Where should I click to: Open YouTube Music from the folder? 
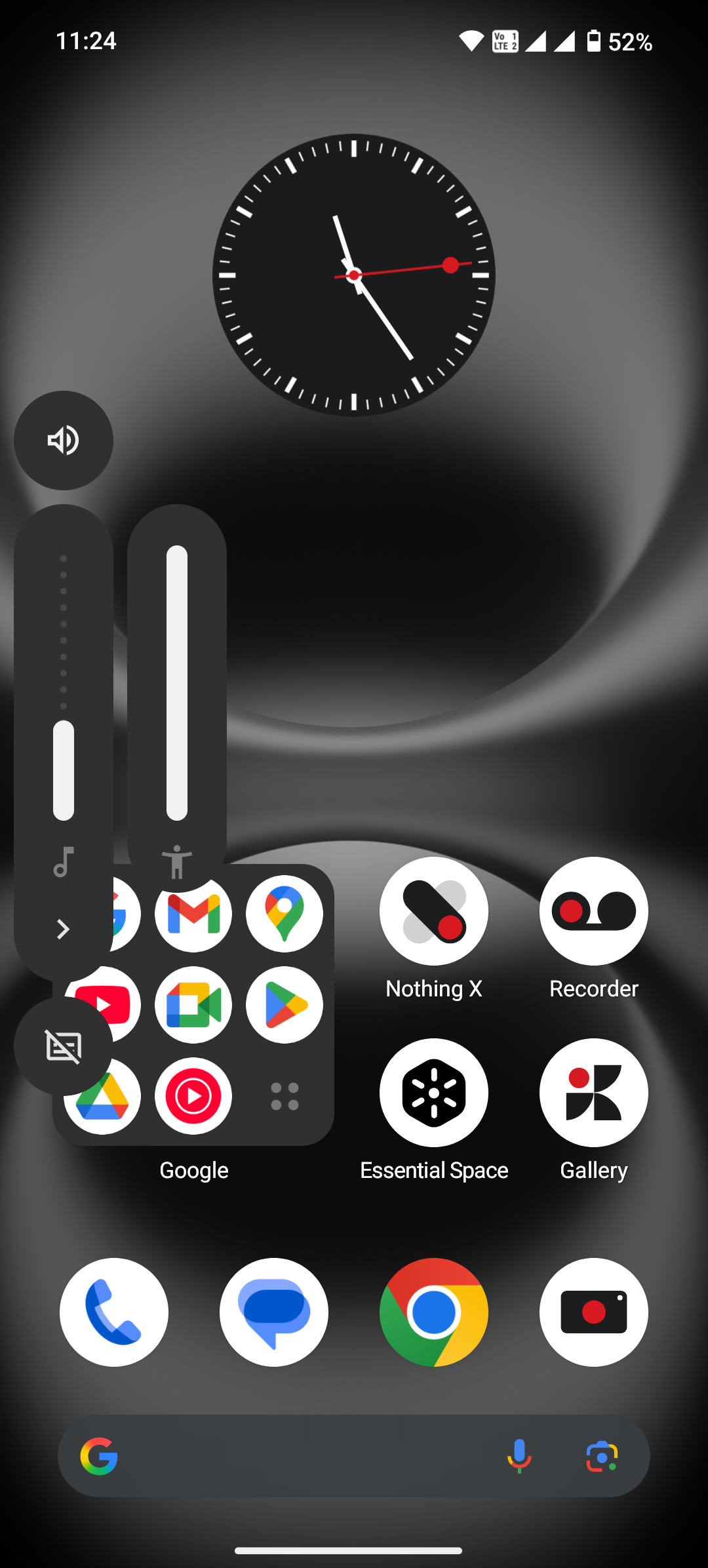click(x=193, y=1095)
